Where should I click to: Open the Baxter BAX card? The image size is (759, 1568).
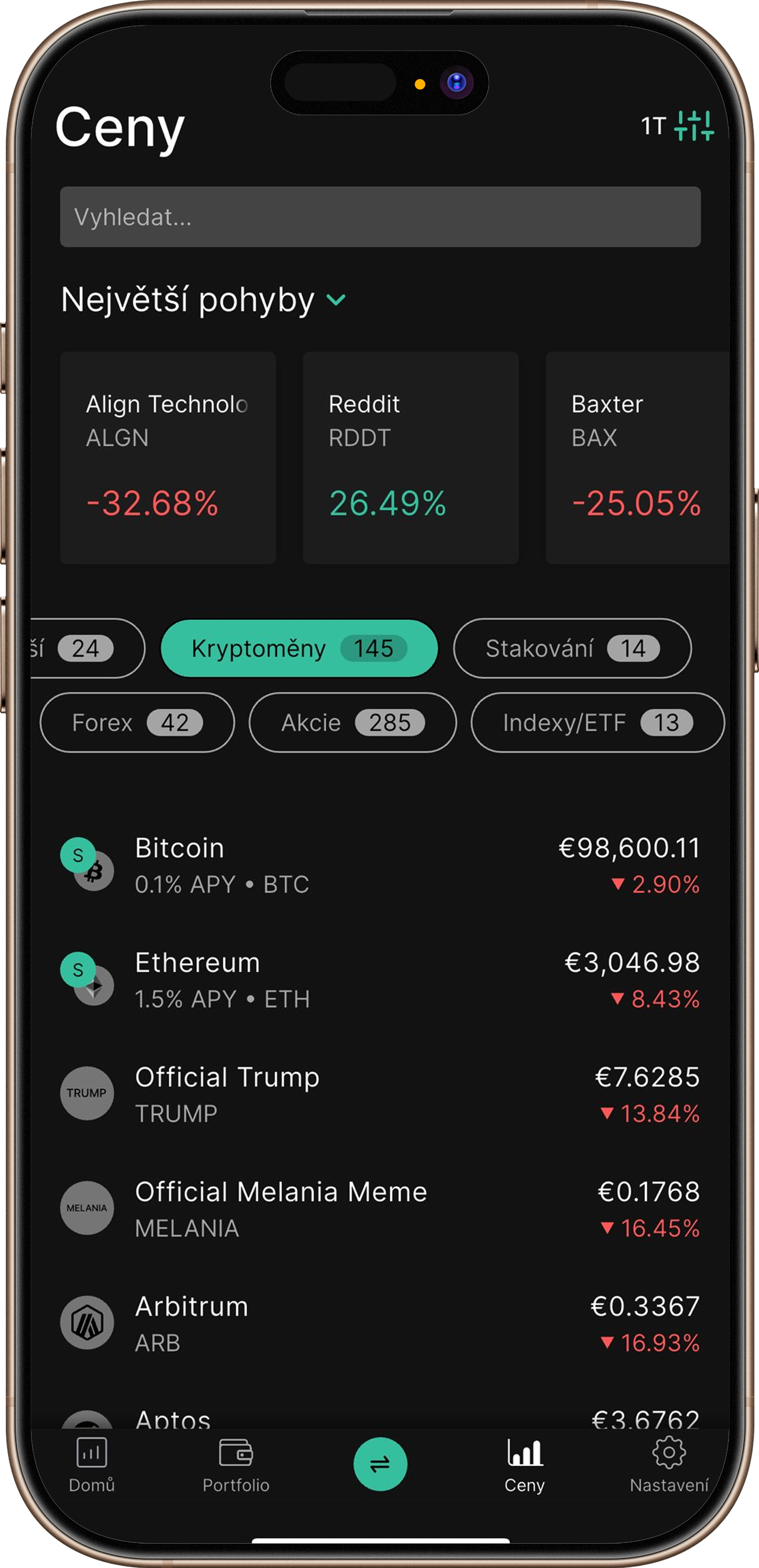tap(637, 458)
